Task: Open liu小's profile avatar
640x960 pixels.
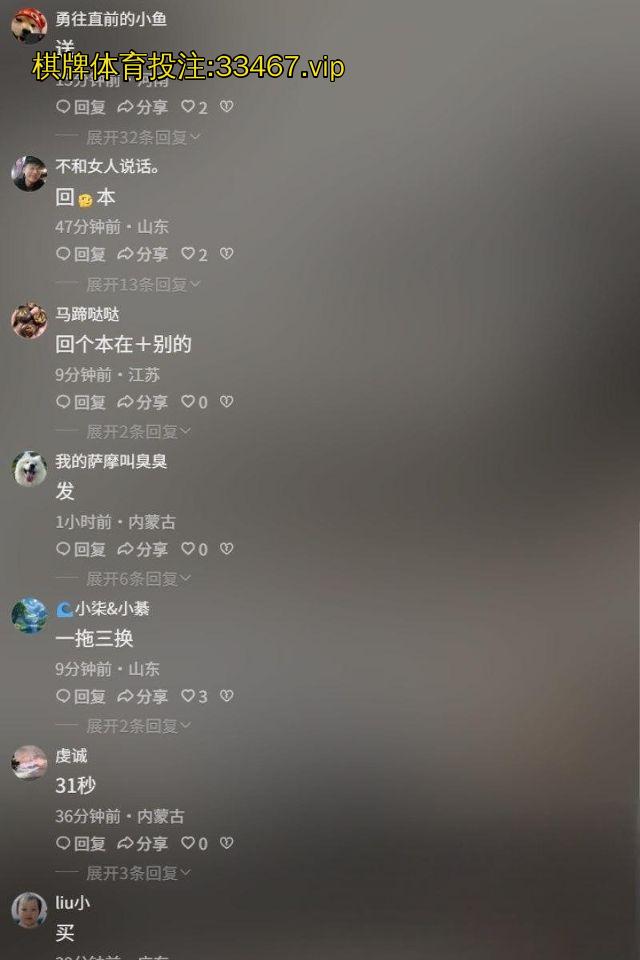Action: (x=29, y=910)
